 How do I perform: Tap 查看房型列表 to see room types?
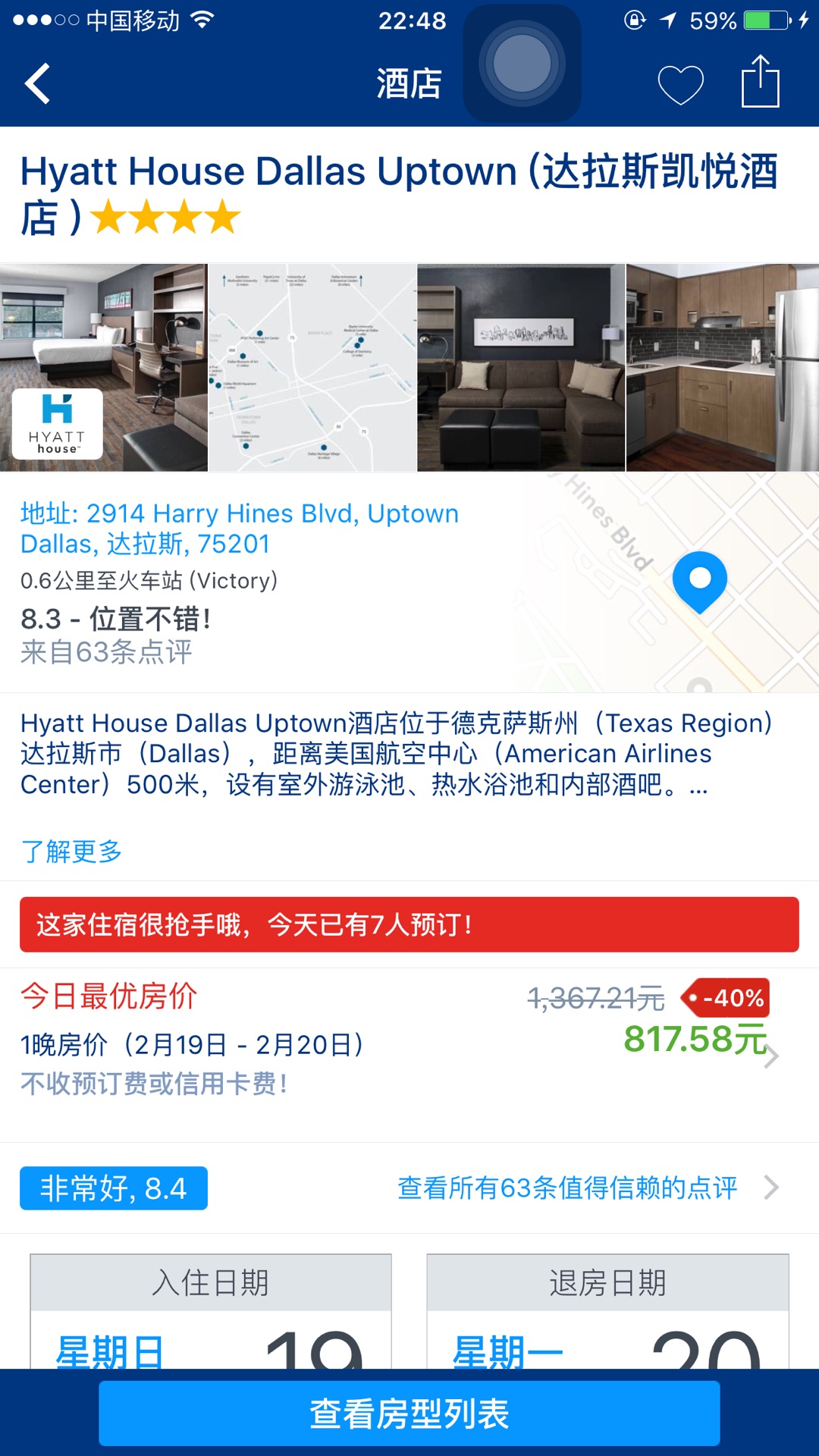(x=409, y=1414)
